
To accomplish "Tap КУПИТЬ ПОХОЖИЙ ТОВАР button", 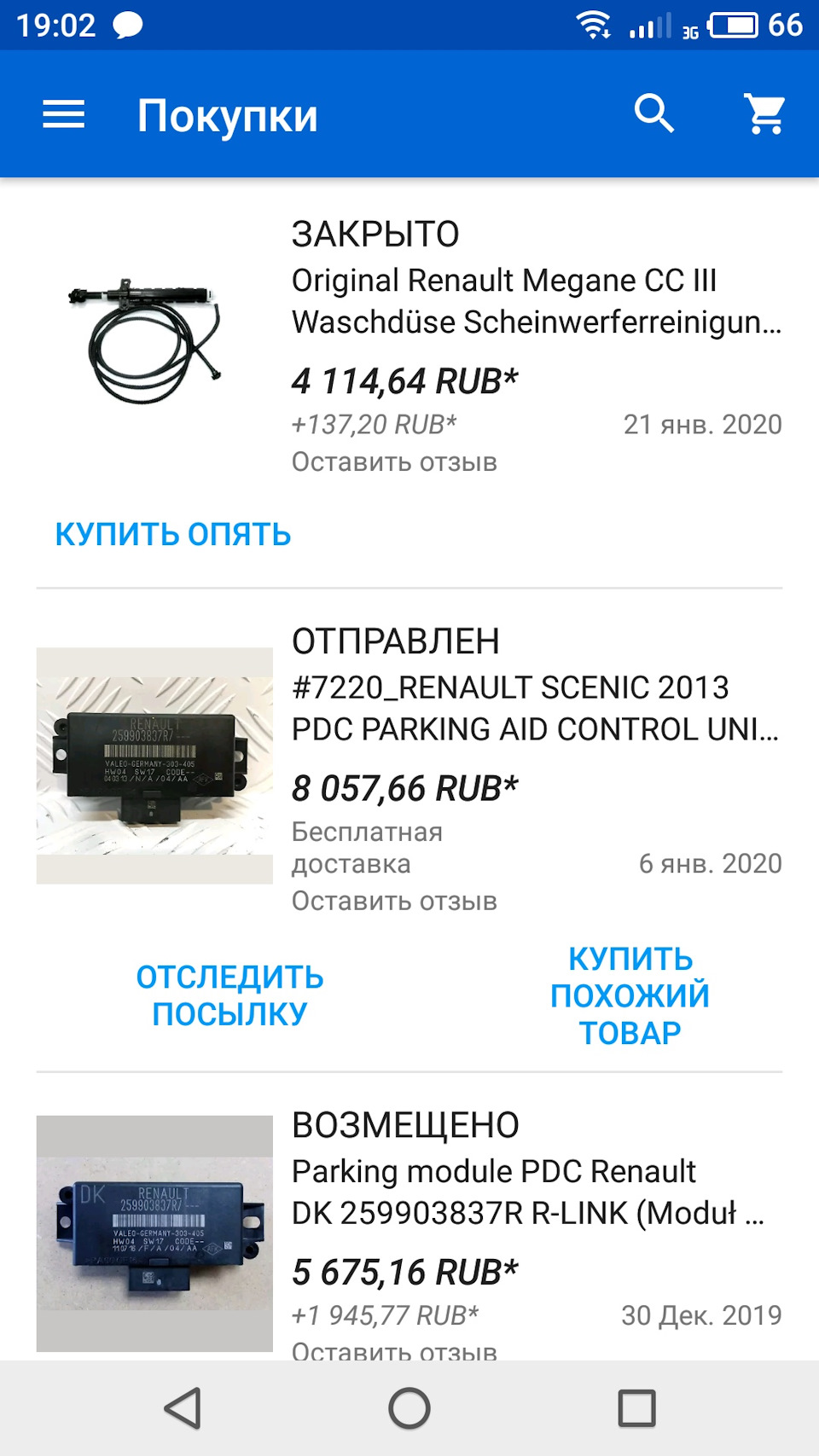I will 630,995.
